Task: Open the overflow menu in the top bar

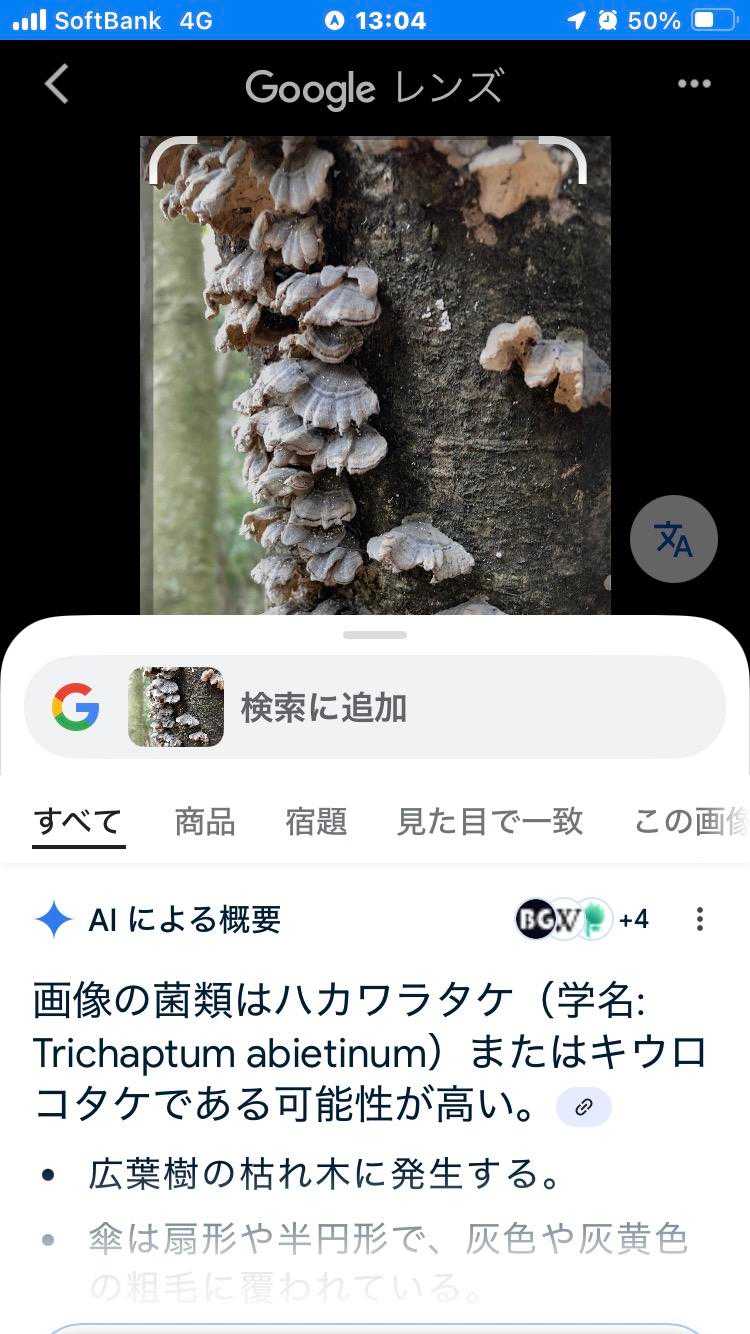Action: coord(694,84)
